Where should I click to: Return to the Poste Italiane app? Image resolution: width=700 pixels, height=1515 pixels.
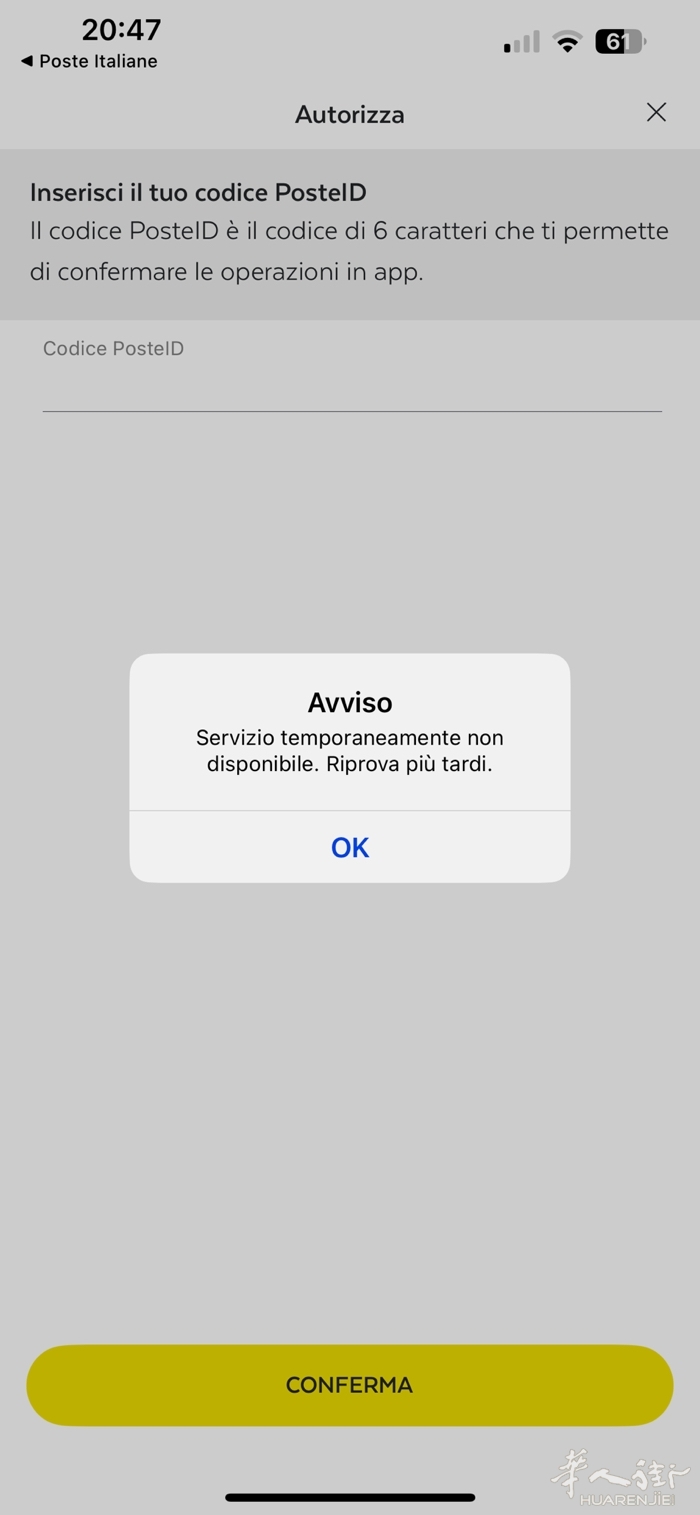click(x=89, y=62)
